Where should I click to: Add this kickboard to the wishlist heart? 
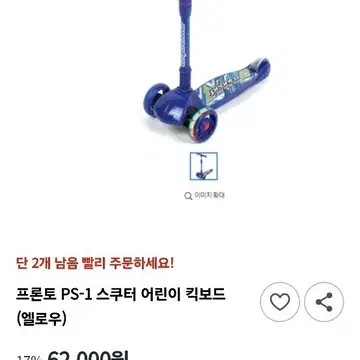coord(280,302)
